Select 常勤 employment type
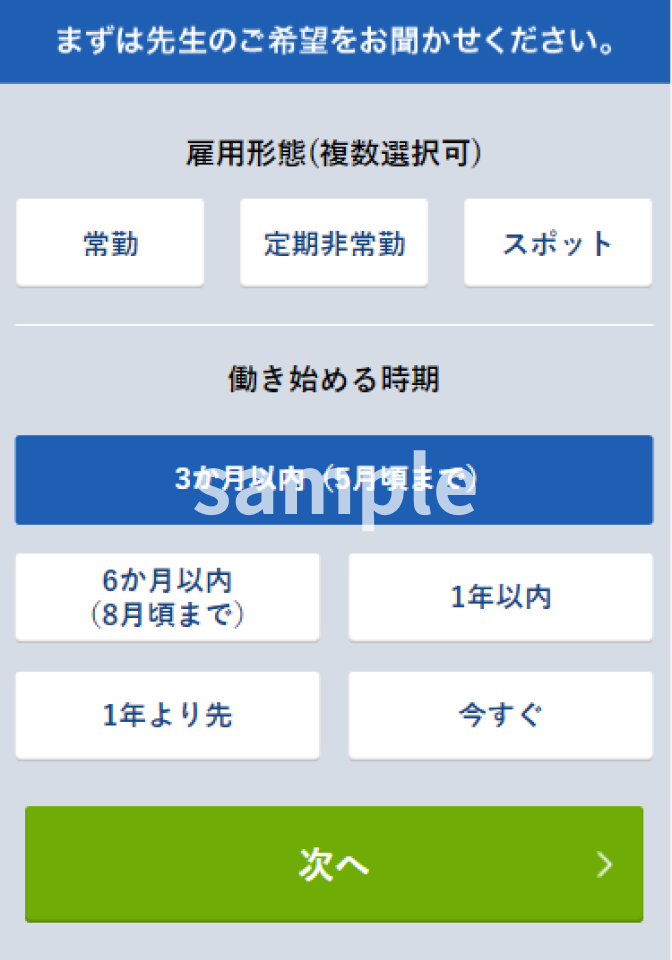Image resolution: width=672 pixels, height=960 pixels. pos(110,243)
